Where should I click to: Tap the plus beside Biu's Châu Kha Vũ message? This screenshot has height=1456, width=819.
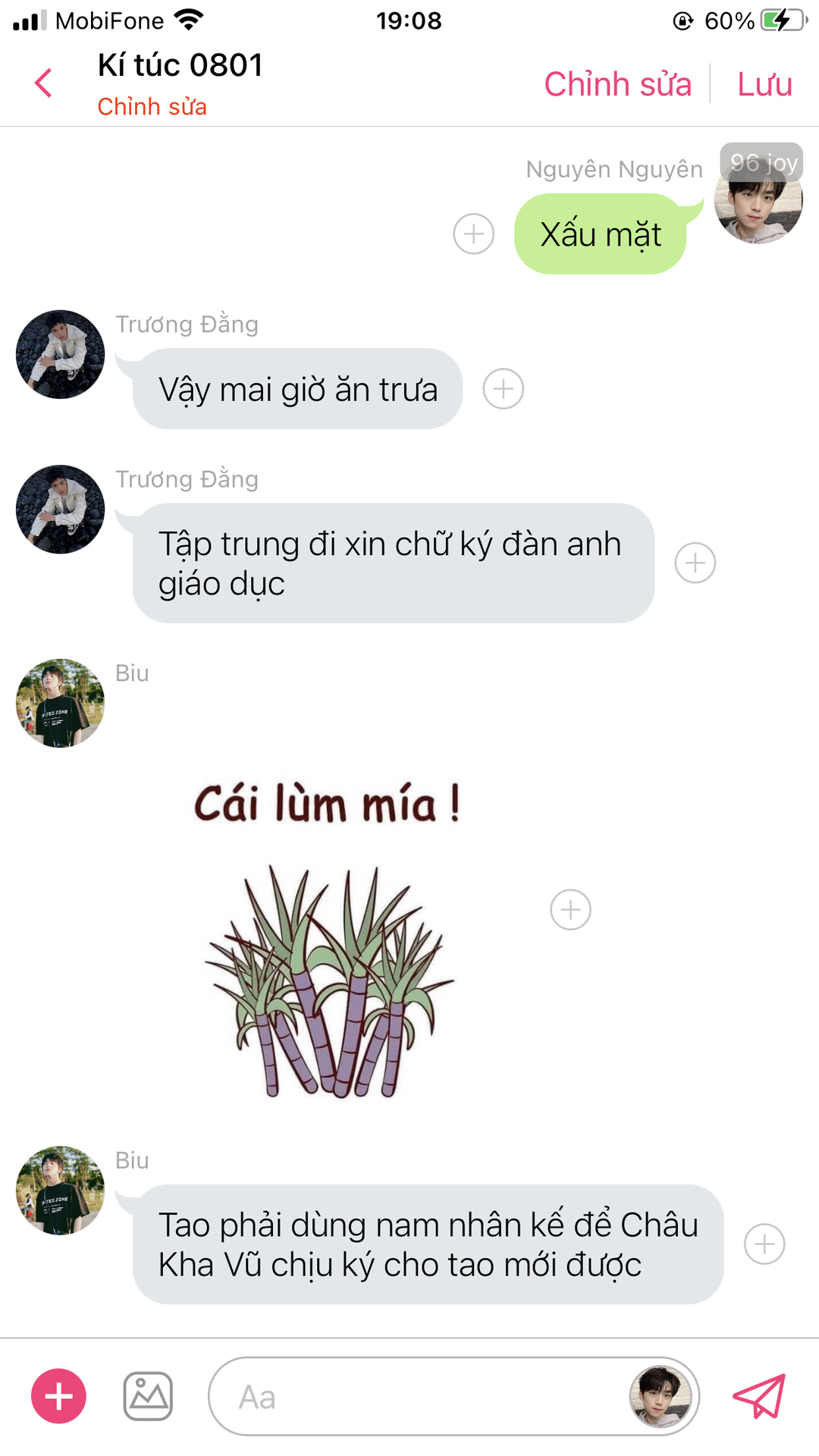(x=764, y=1244)
